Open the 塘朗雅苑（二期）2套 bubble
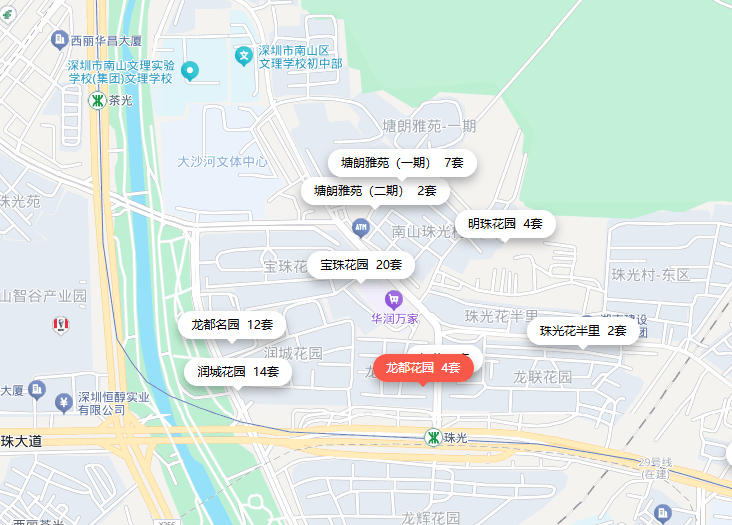The width and height of the screenshot is (732, 525). pyautogui.click(x=375, y=191)
